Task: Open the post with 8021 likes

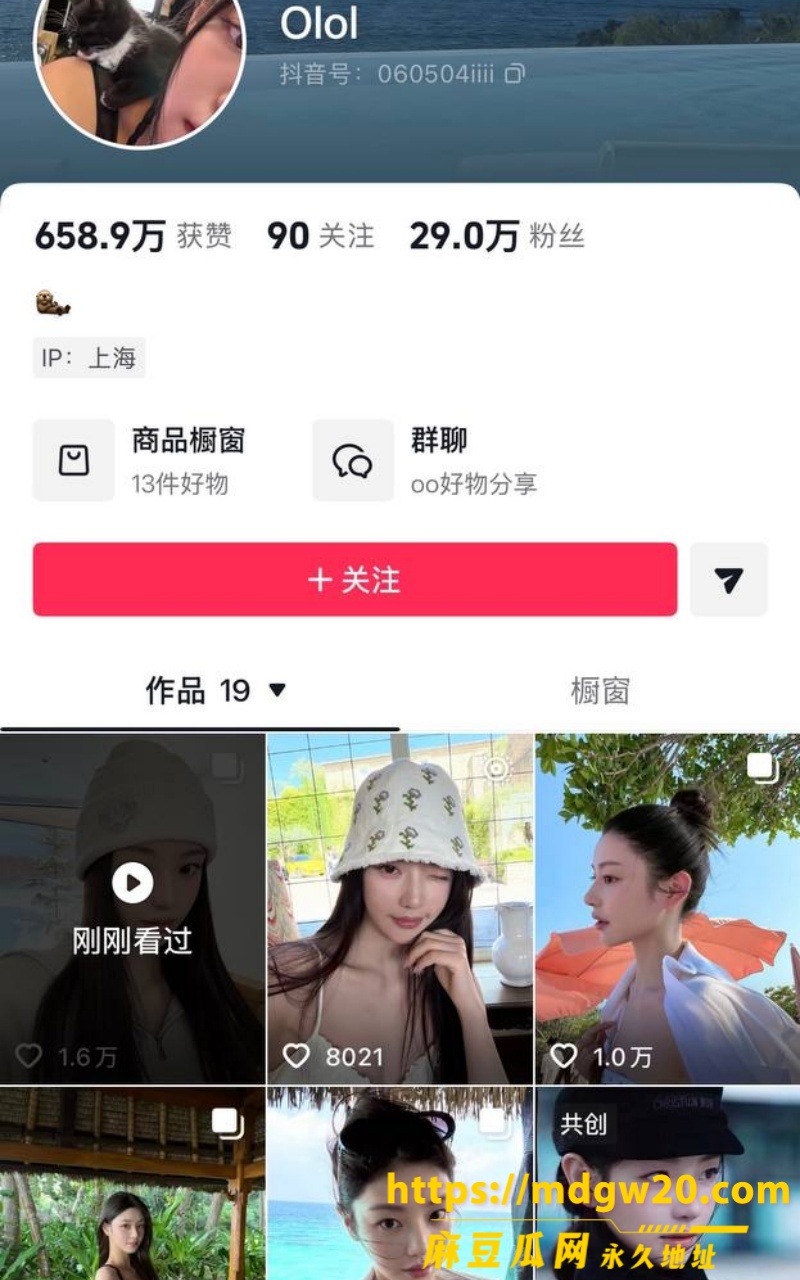Action: 400,908
